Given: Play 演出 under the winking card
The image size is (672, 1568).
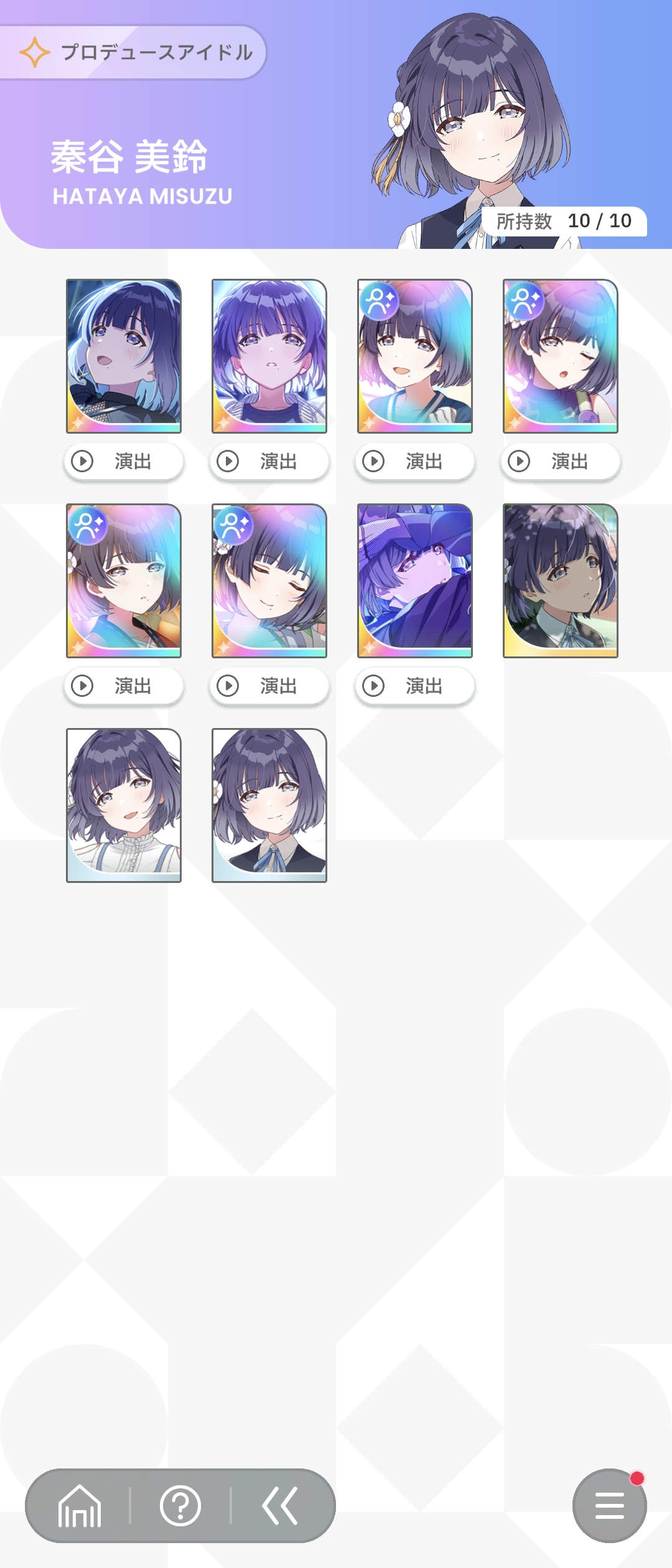Looking at the screenshot, I should [561, 462].
